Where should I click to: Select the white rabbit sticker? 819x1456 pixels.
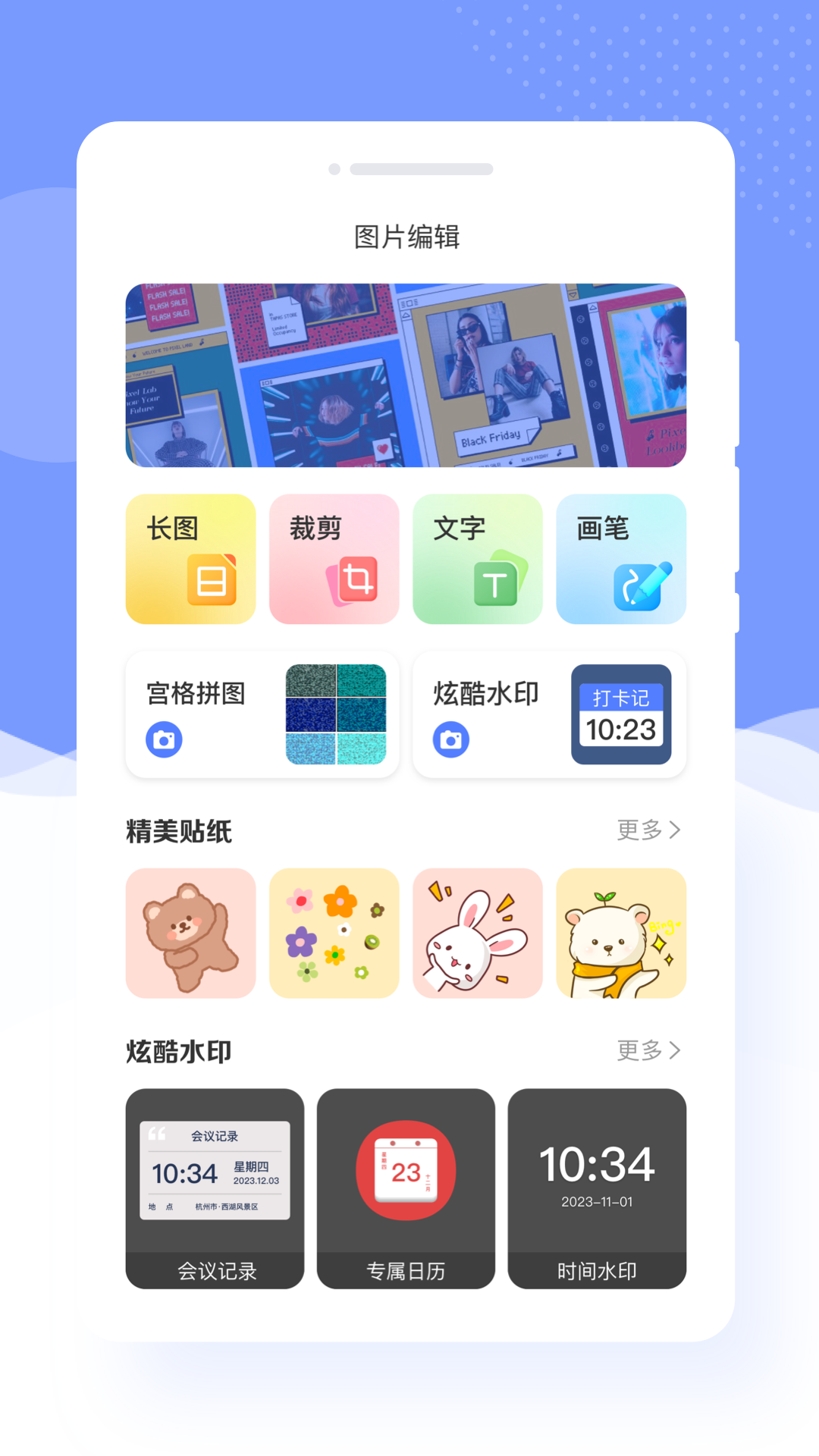coord(478,933)
